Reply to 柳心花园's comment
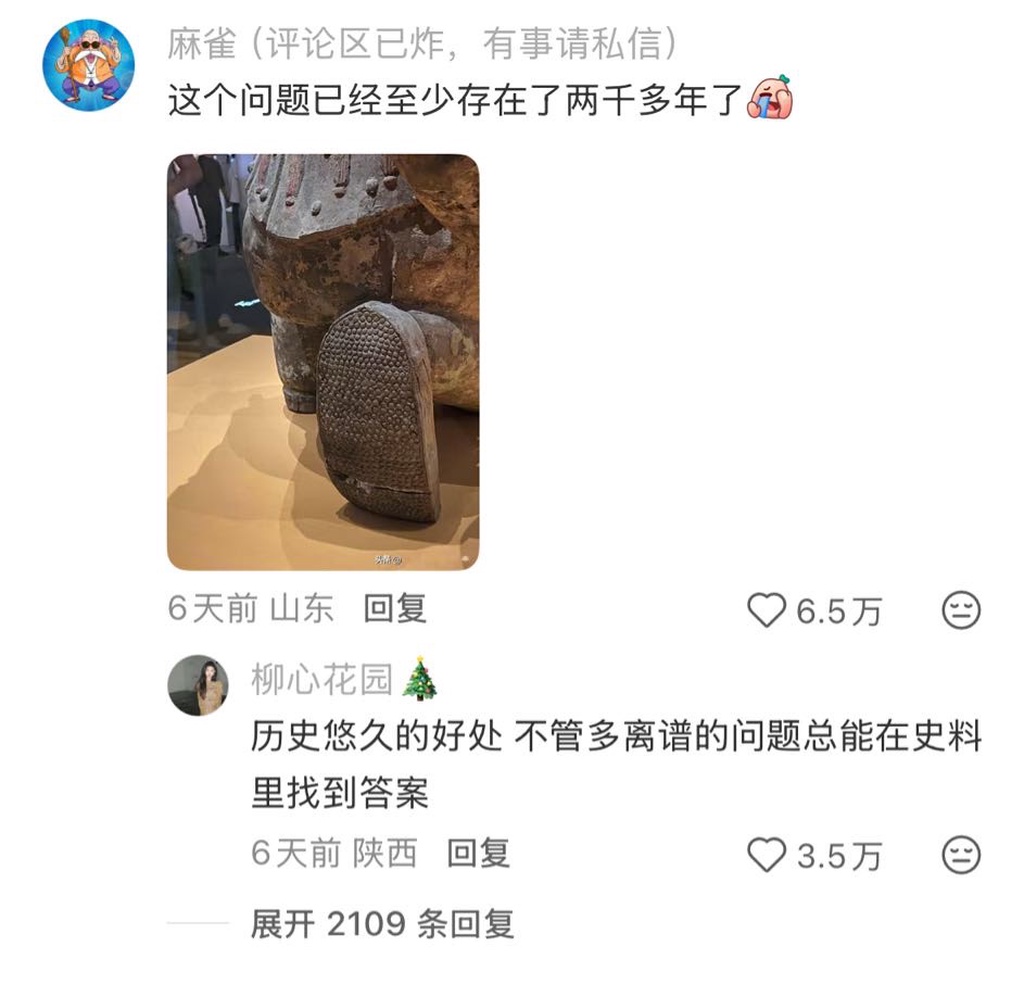1024x984 pixels. (x=478, y=853)
